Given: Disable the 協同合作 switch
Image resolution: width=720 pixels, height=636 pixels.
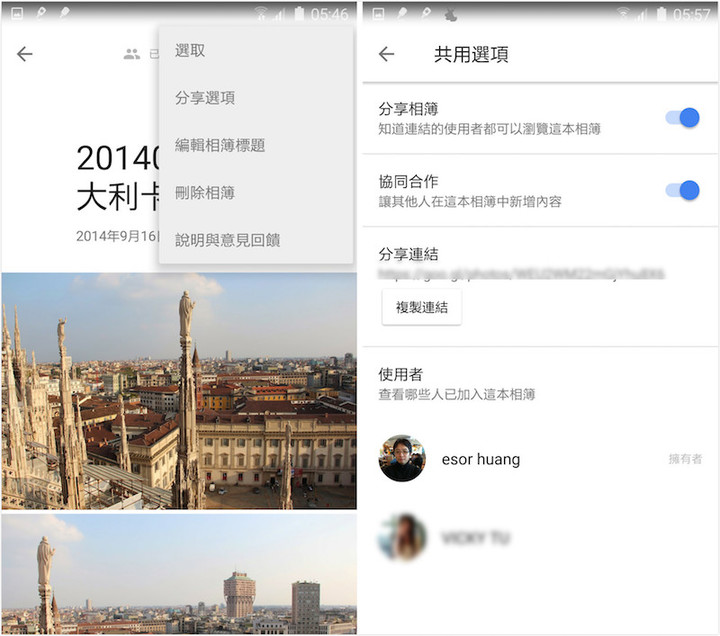Looking at the screenshot, I should pyautogui.click(x=682, y=190).
